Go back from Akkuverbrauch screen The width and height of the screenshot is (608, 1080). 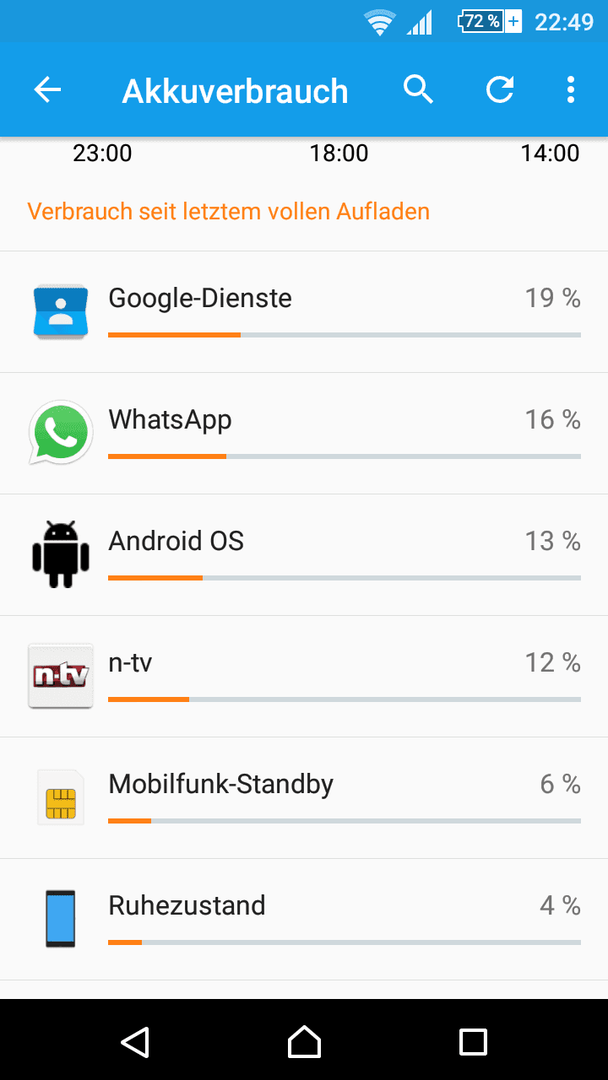(x=48, y=90)
